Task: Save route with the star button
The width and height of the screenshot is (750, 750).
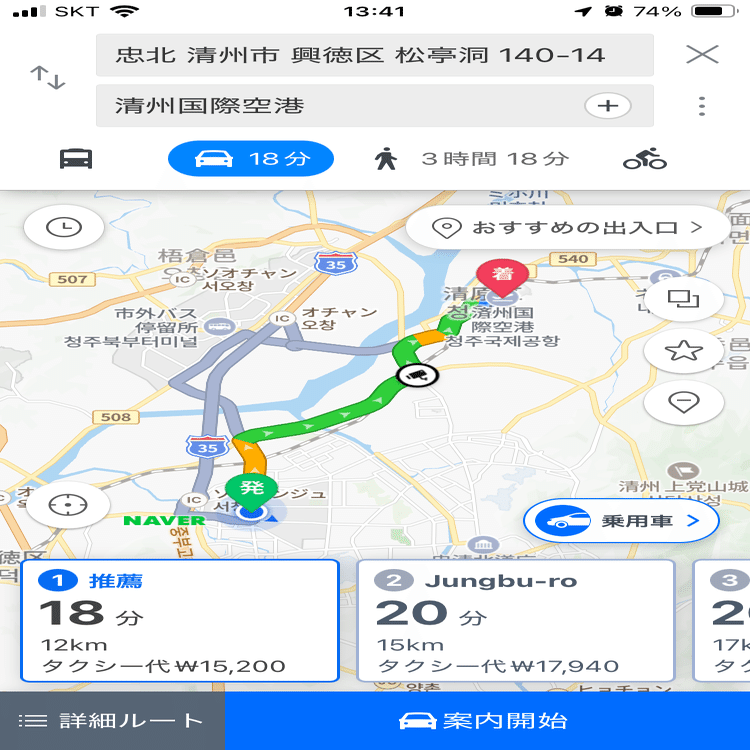Action: point(684,351)
